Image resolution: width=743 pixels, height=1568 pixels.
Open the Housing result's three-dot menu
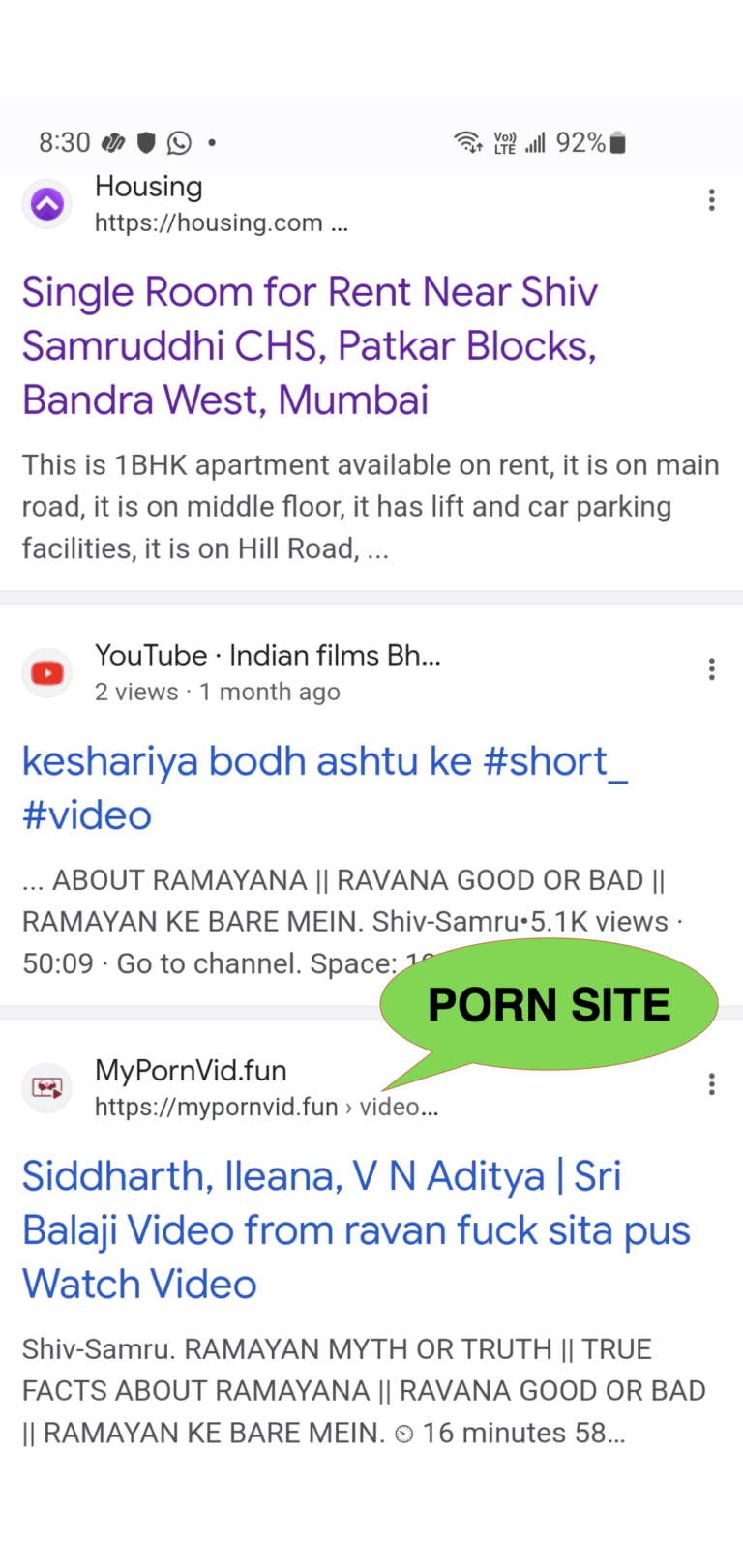point(711,200)
